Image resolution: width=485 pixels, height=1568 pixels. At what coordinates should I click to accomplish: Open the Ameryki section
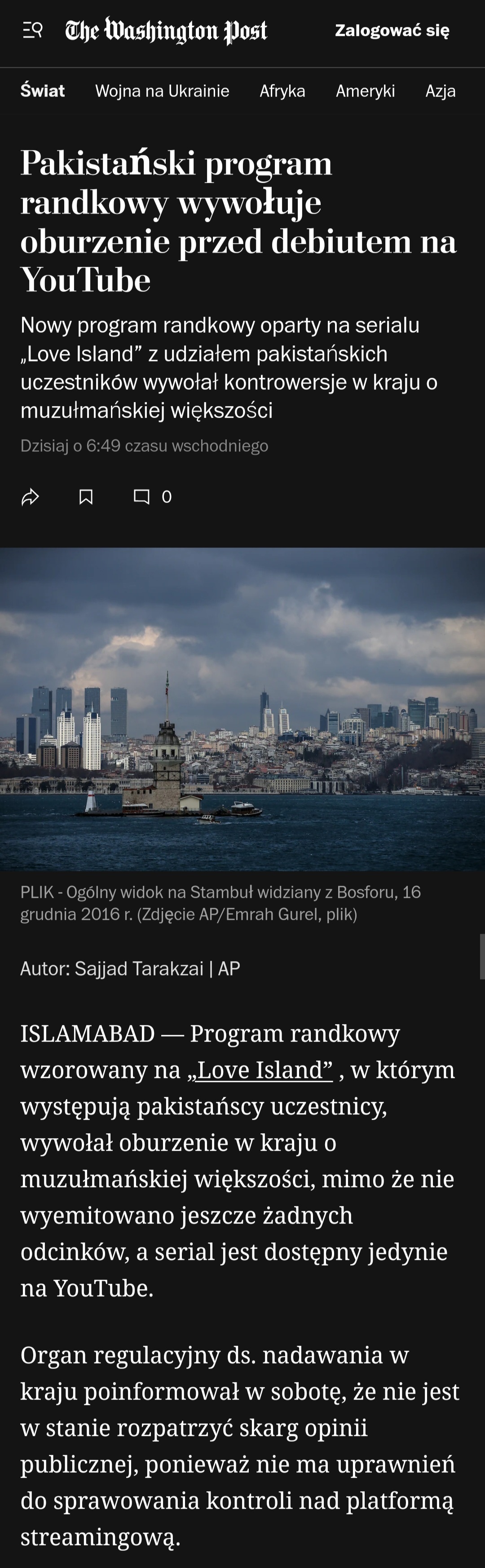(x=365, y=91)
